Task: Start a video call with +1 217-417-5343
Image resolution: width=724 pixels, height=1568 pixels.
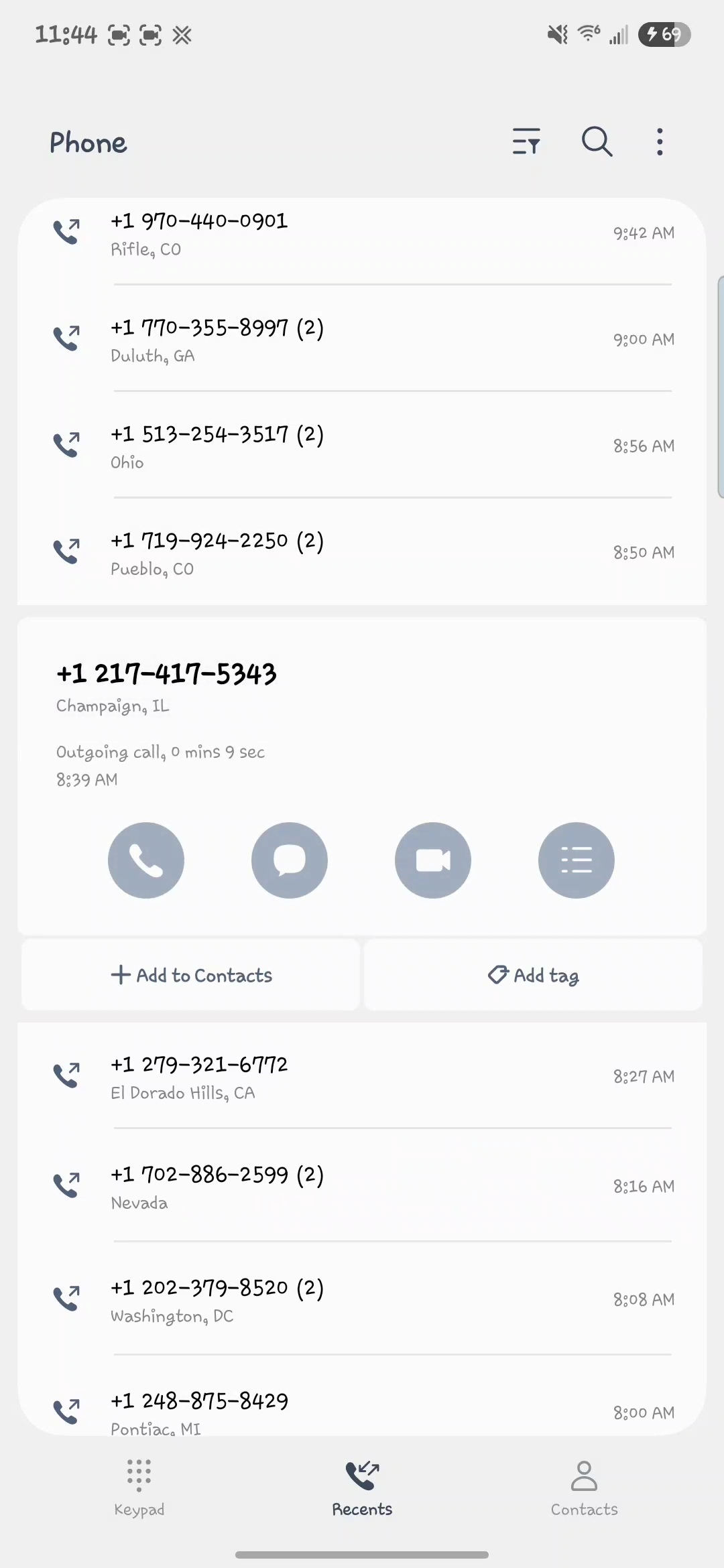Action: point(433,860)
